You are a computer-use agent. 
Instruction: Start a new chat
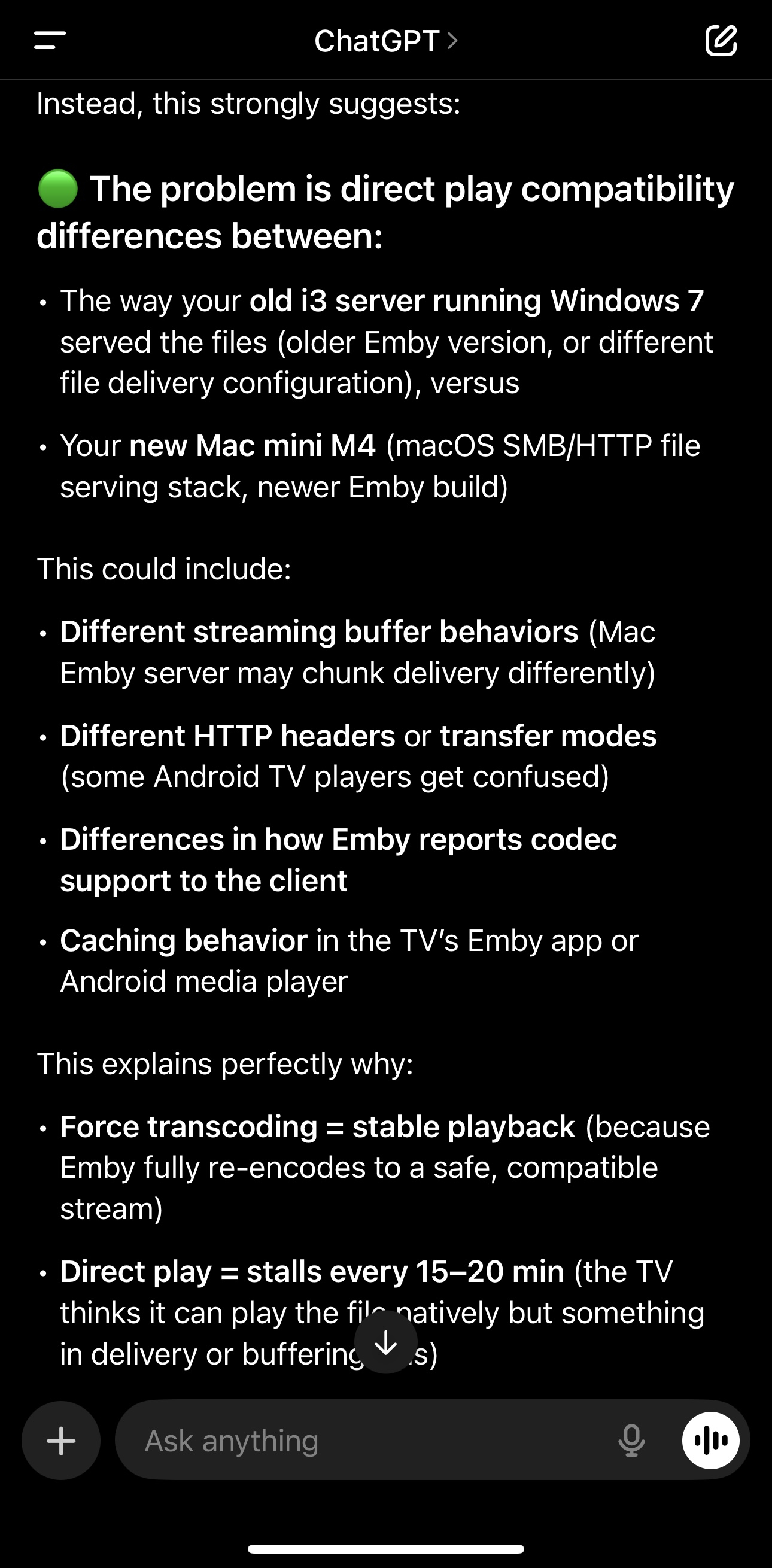click(721, 41)
